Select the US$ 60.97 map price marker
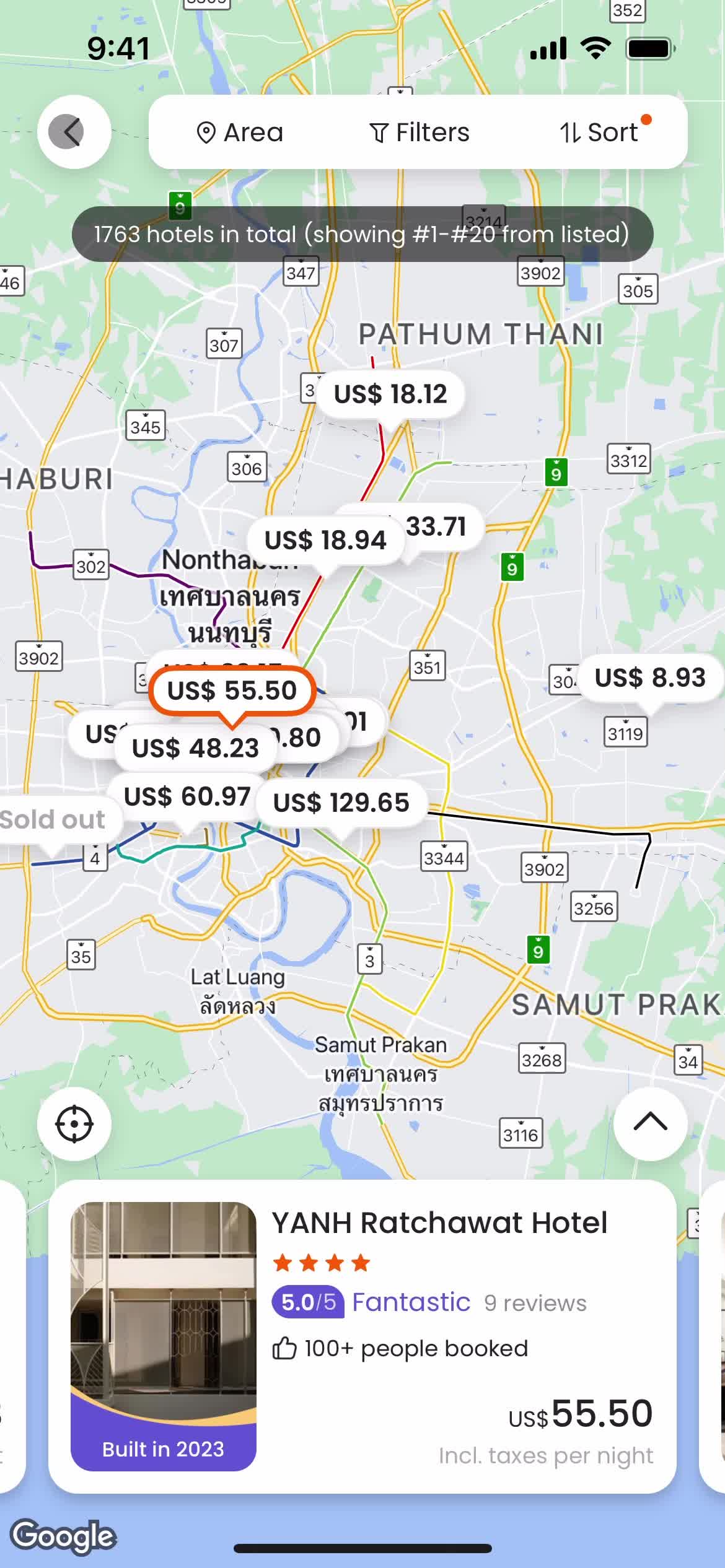Viewport: 725px width, 1568px height. point(187,797)
